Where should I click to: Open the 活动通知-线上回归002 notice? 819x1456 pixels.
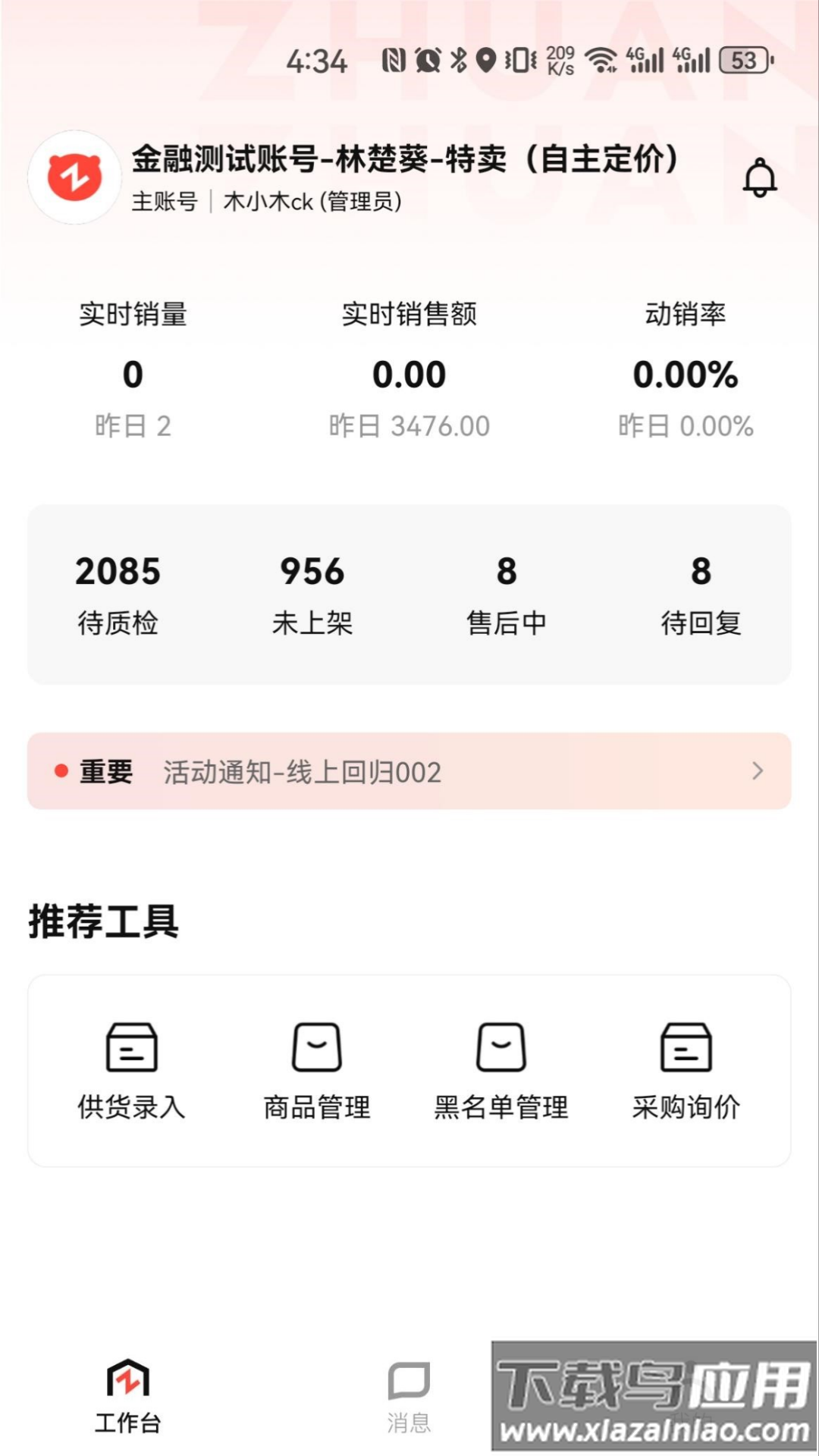tap(409, 771)
